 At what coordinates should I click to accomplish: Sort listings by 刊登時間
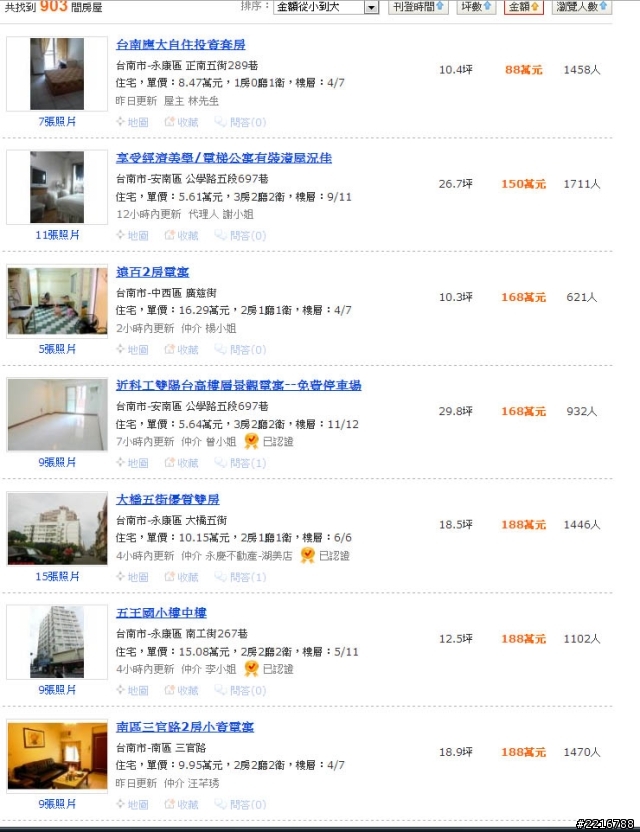(418, 7)
